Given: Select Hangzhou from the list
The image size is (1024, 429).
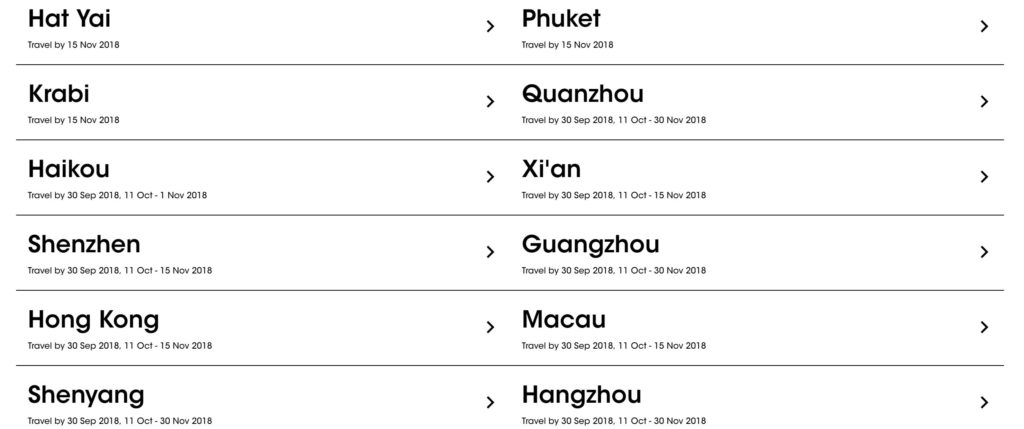Looking at the screenshot, I should click(581, 395).
